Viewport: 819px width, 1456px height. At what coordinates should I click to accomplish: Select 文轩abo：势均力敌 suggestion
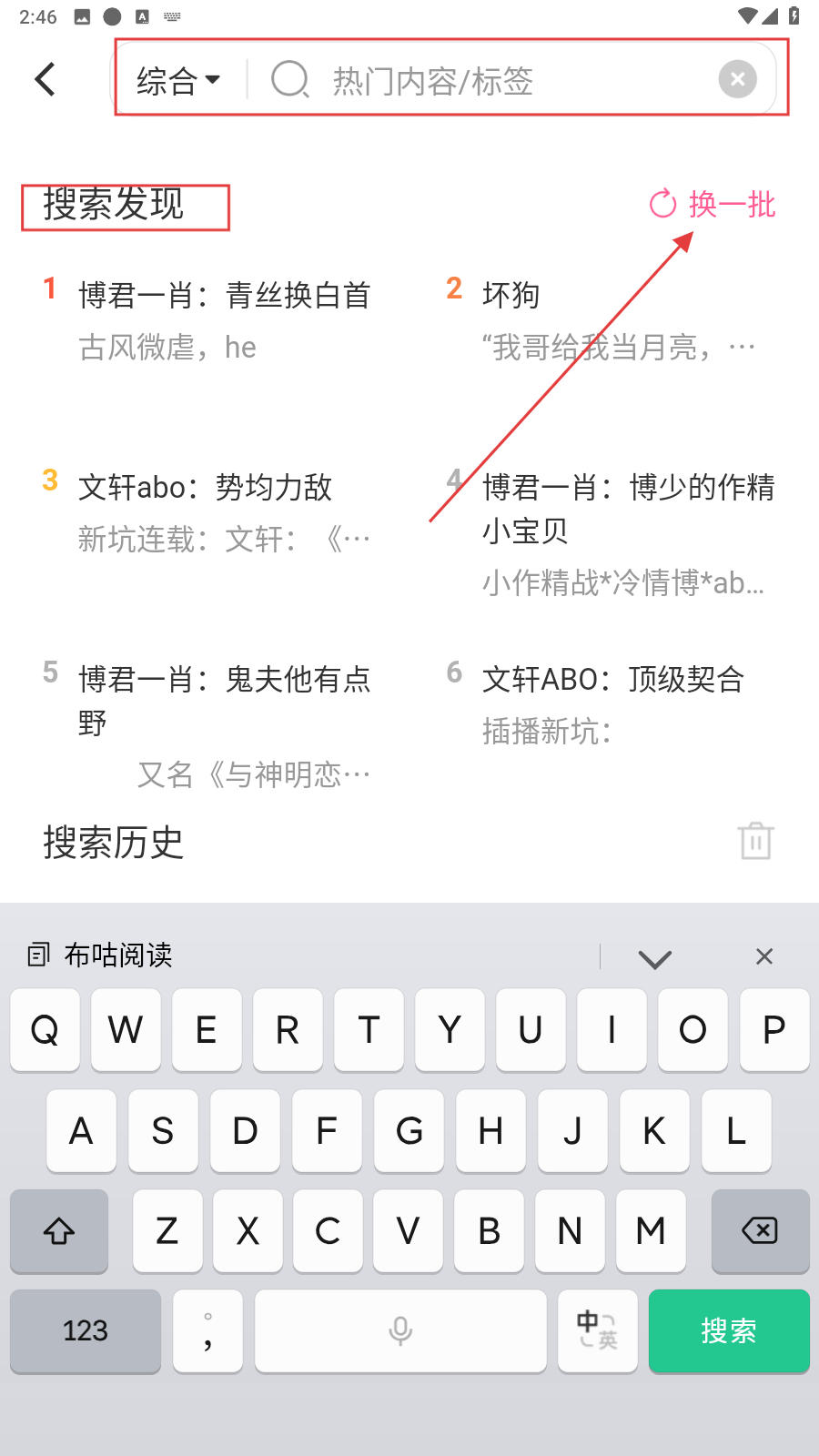pyautogui.click(x=206, y=487)
